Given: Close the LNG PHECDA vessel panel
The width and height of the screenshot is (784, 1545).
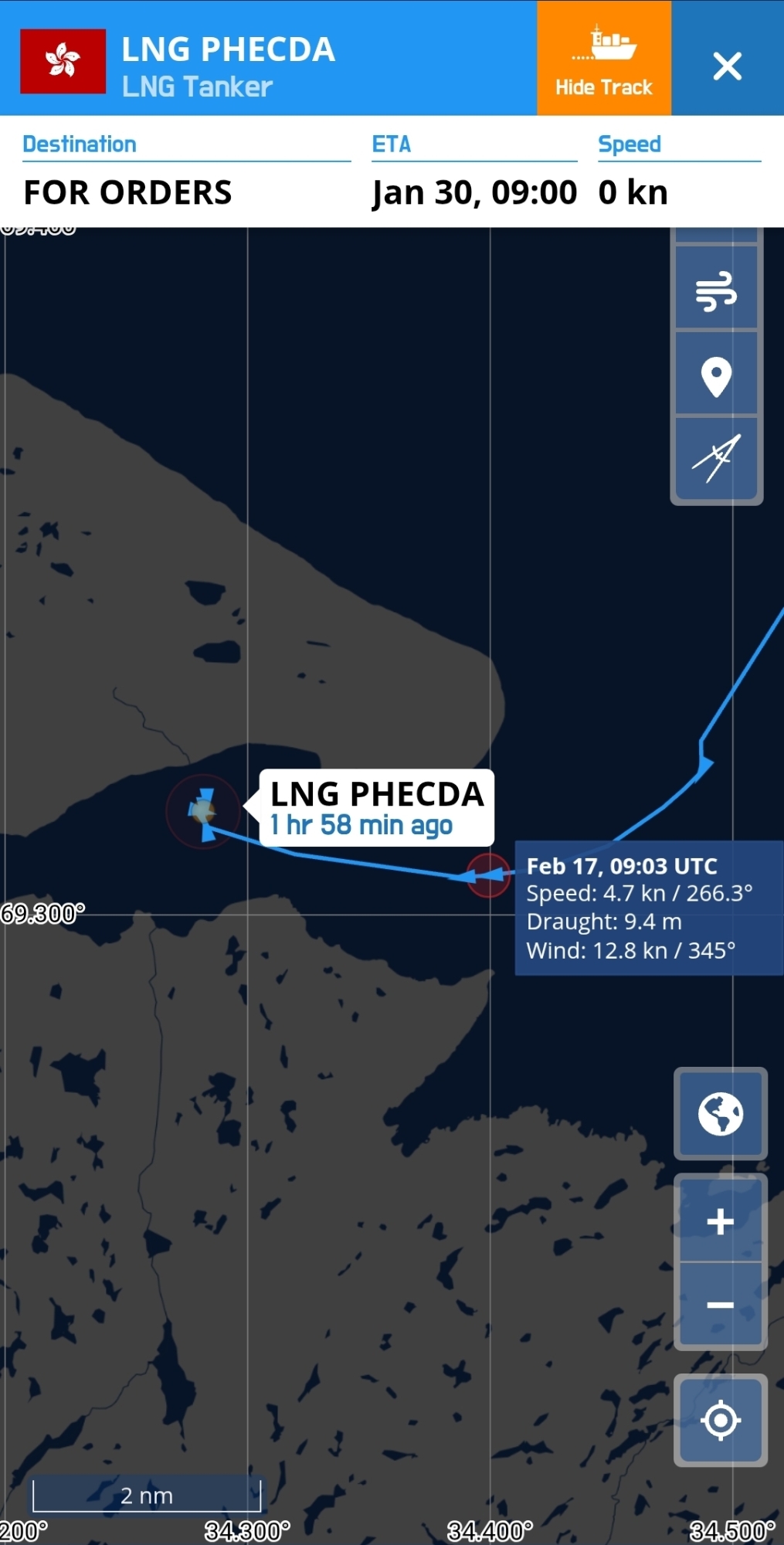Looking at the screenshot, I should (727, 66).
